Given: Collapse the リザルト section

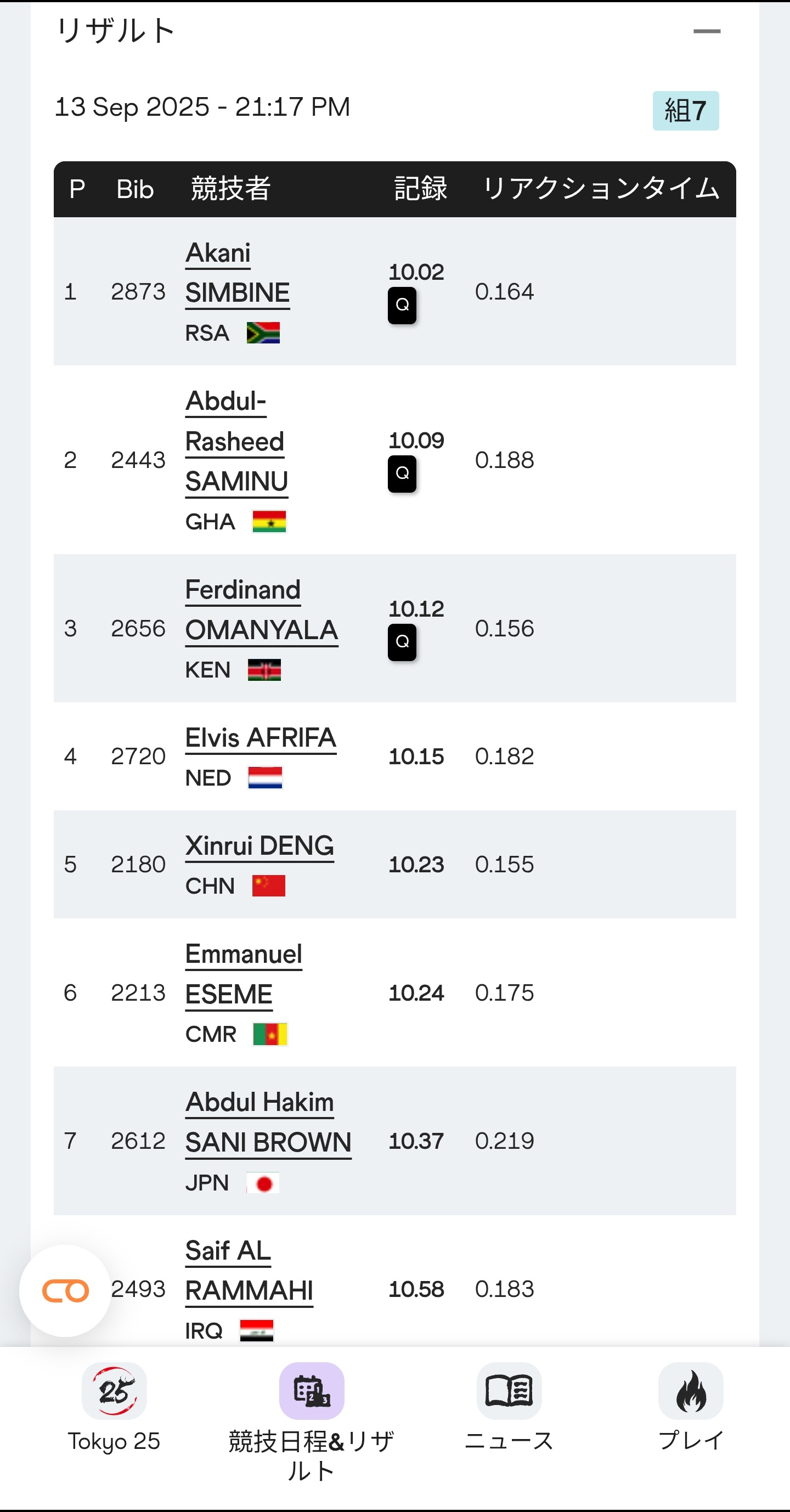Looking at the screenshot, I should coord(707,31).
